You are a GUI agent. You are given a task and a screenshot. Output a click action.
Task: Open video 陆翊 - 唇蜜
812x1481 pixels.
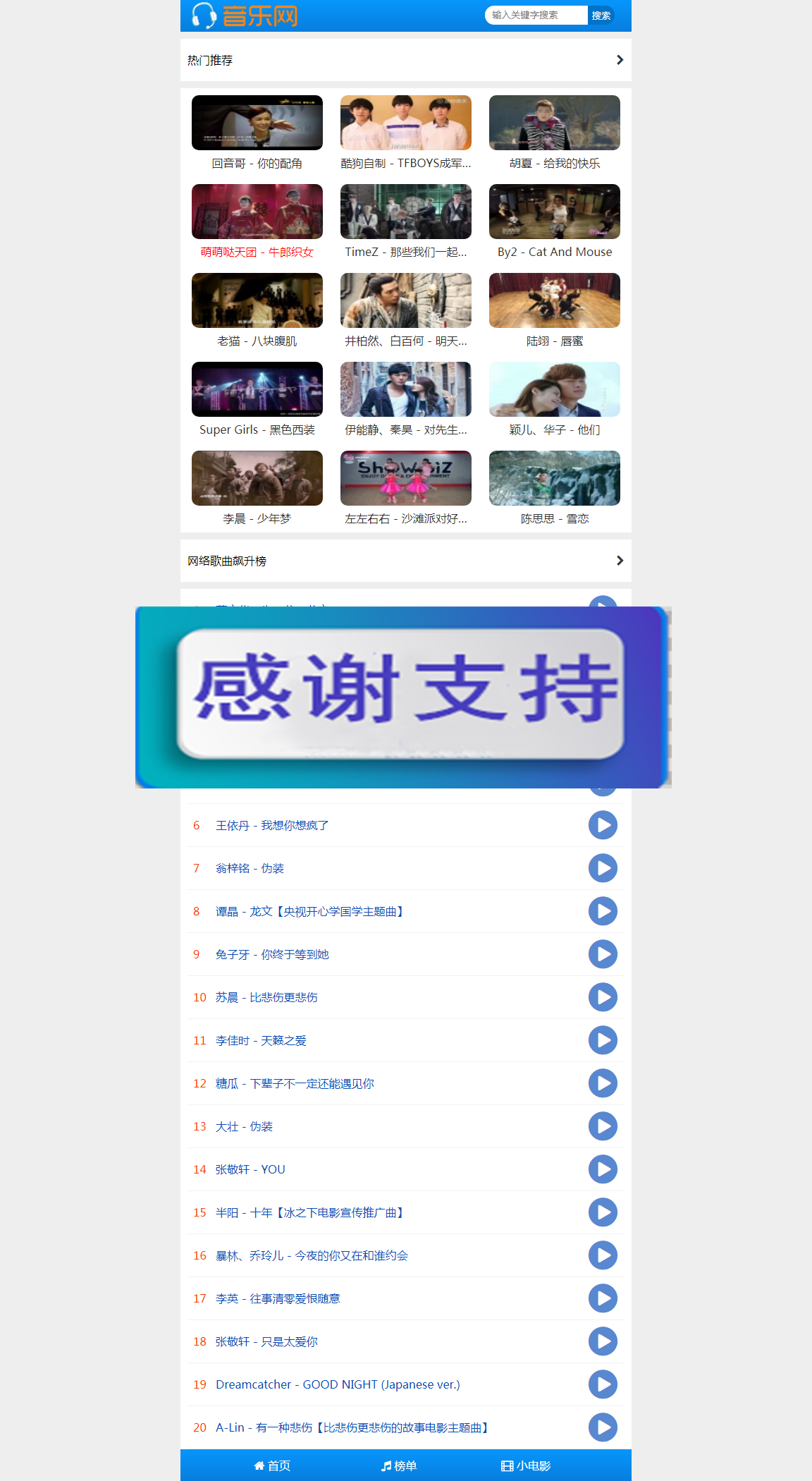[554, 301]
